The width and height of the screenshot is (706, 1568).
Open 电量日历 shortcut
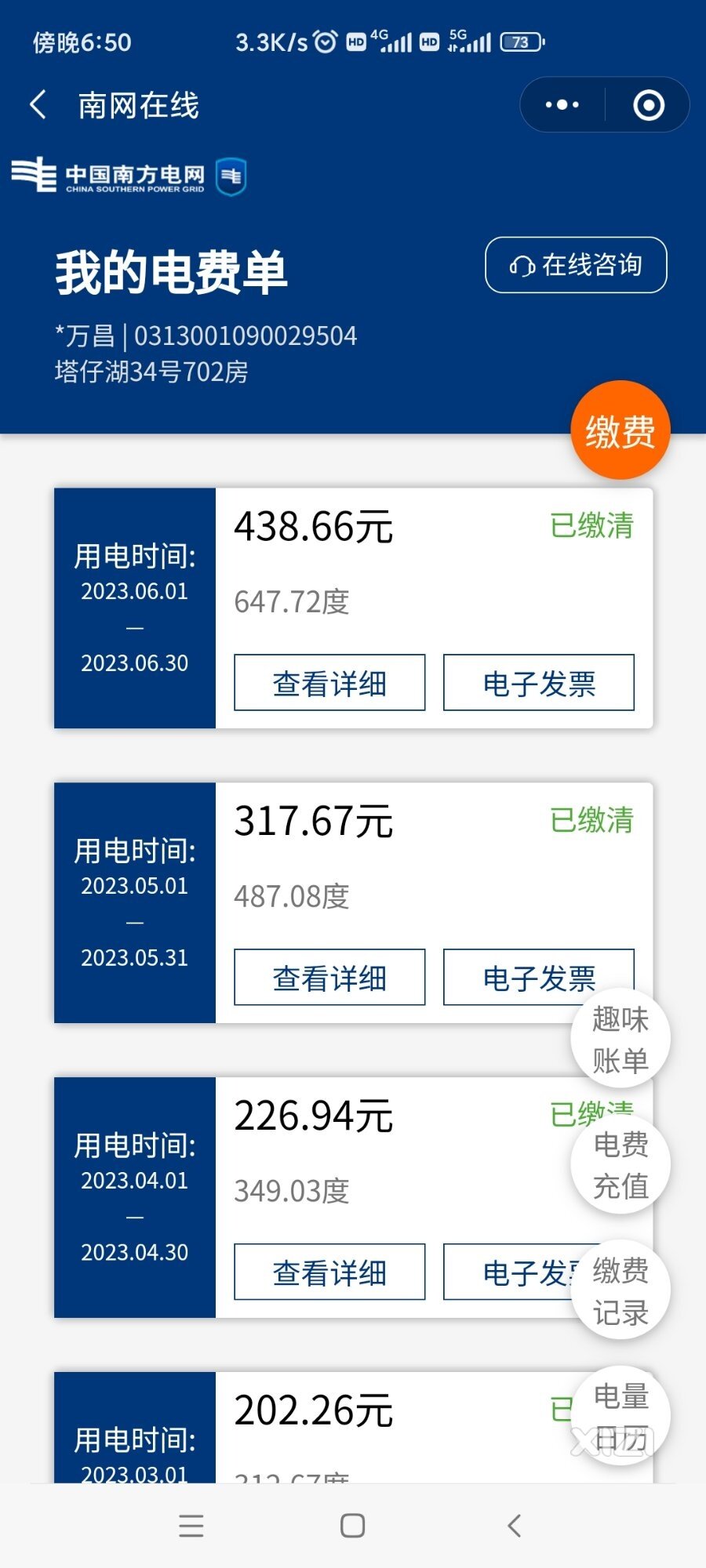tap(620, 1416)
